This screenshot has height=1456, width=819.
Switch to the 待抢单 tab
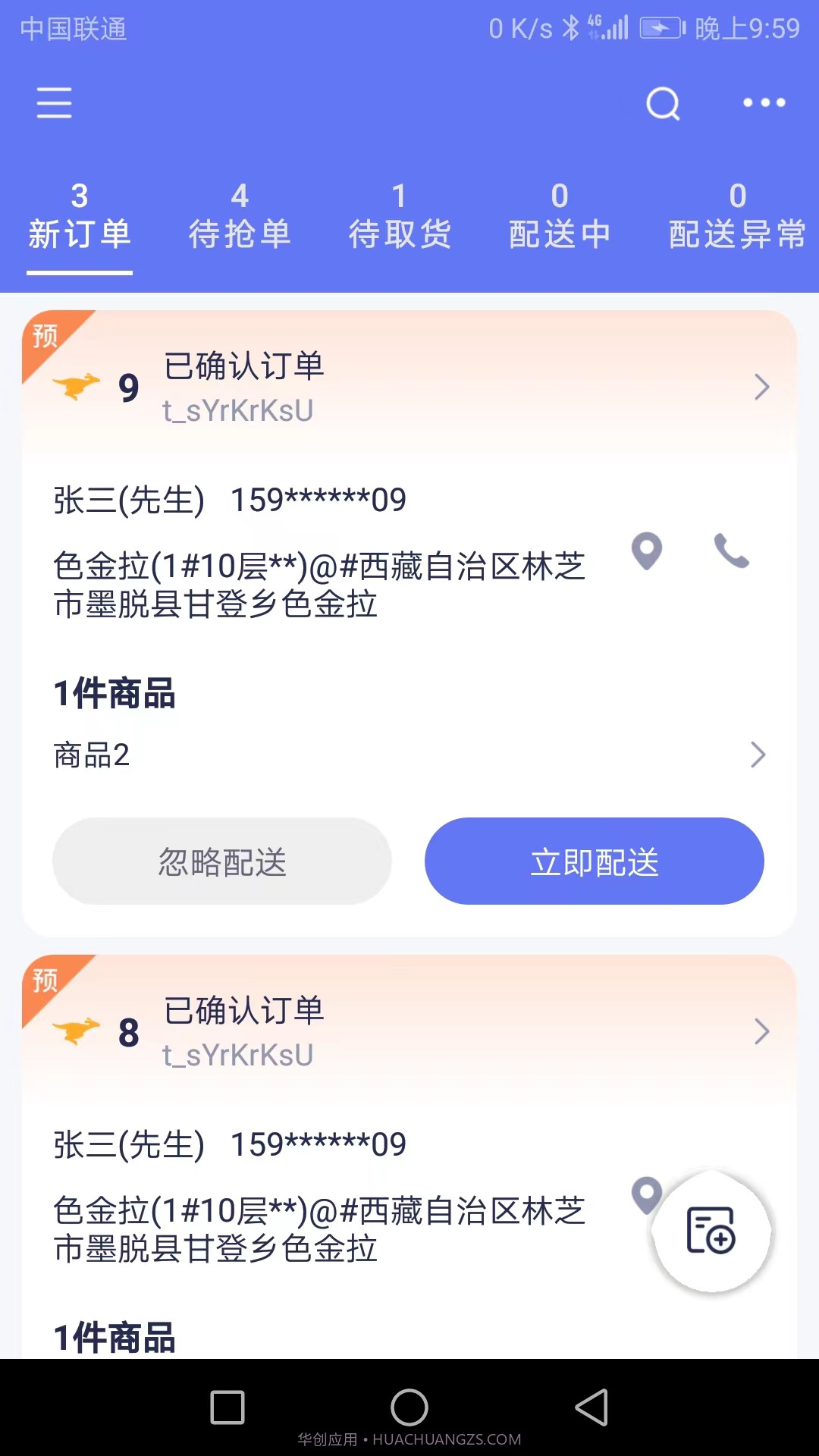coord(240,216)
